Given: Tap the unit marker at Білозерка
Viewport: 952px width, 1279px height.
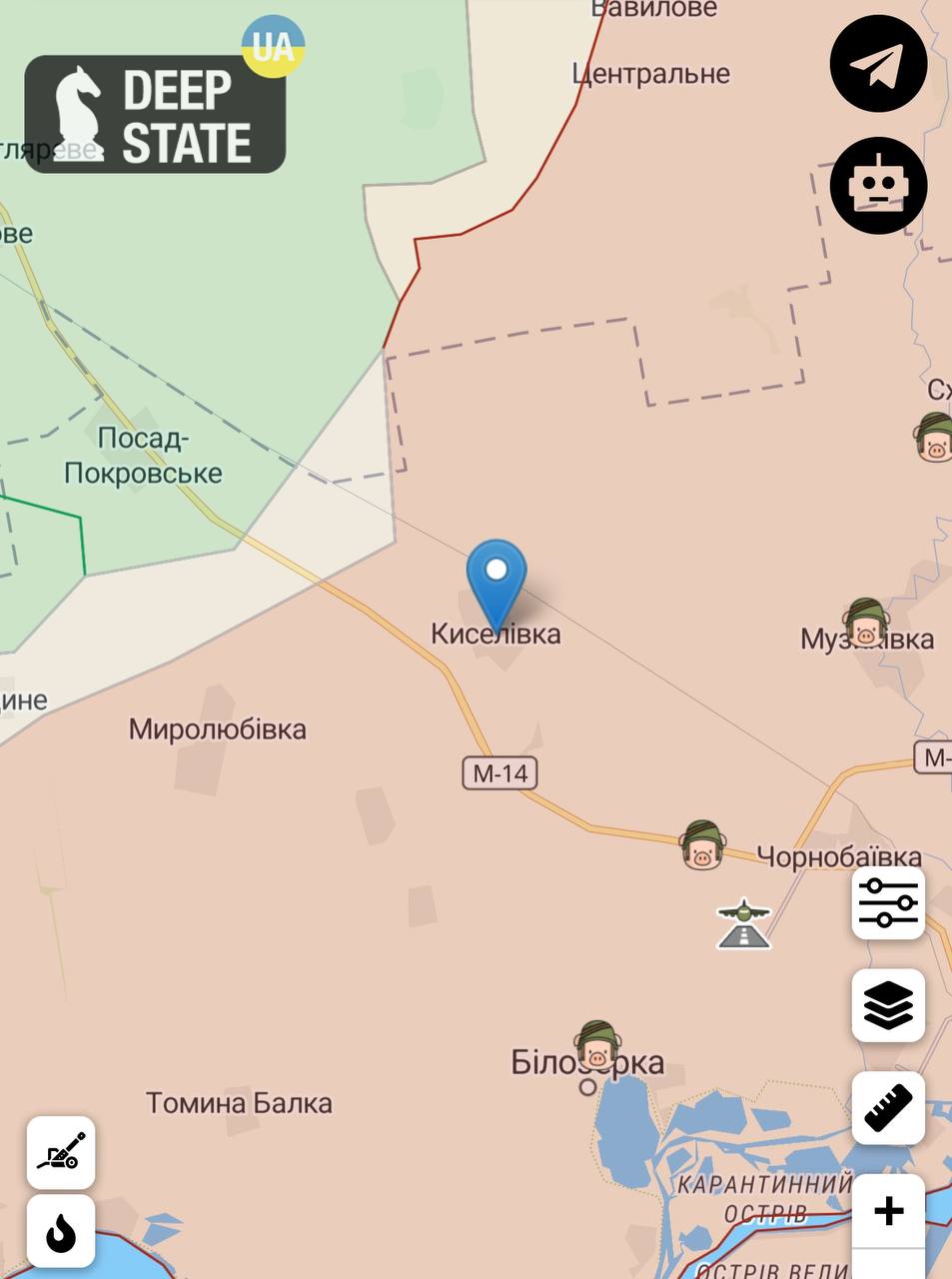Looking at the screenshot, I should point(597,1045).
